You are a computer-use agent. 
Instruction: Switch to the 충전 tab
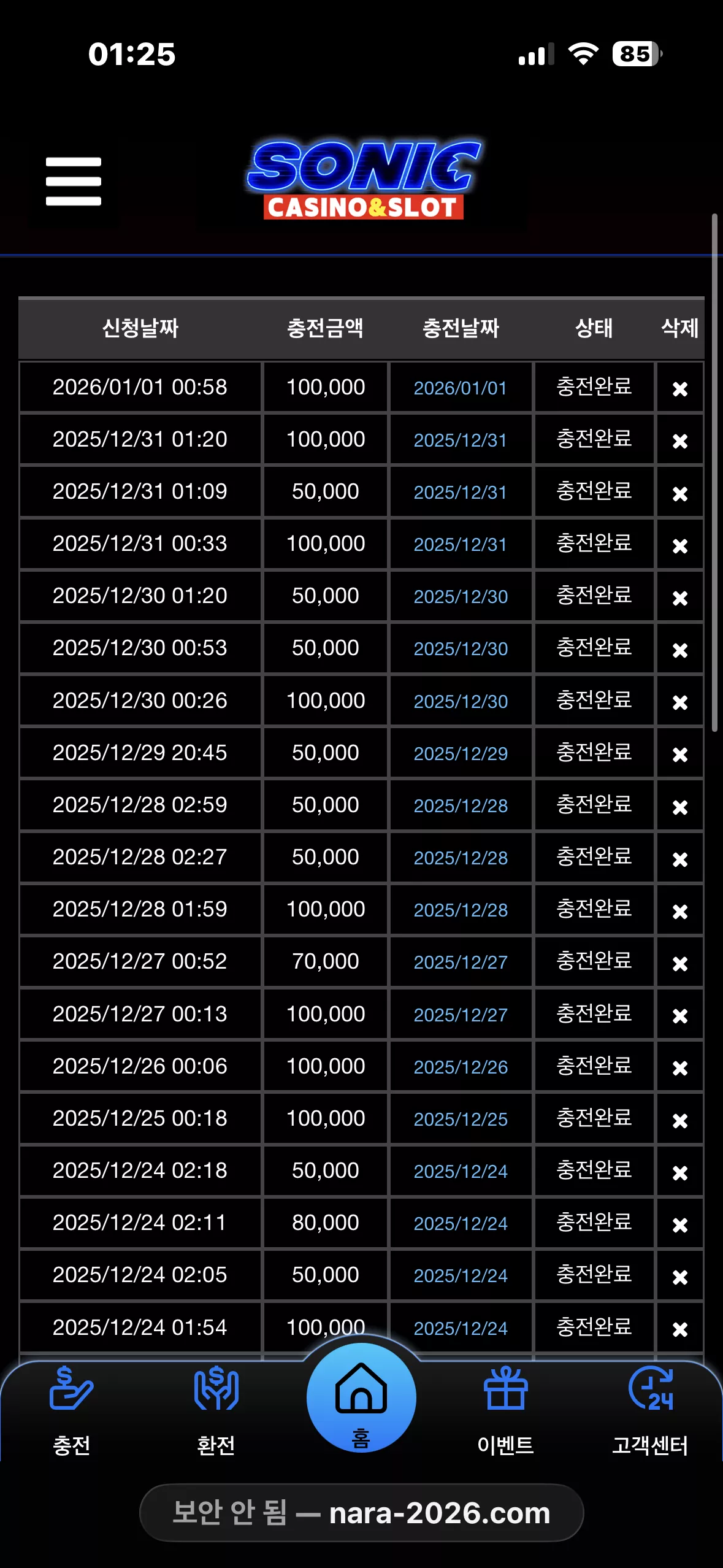coord(72,1410)
